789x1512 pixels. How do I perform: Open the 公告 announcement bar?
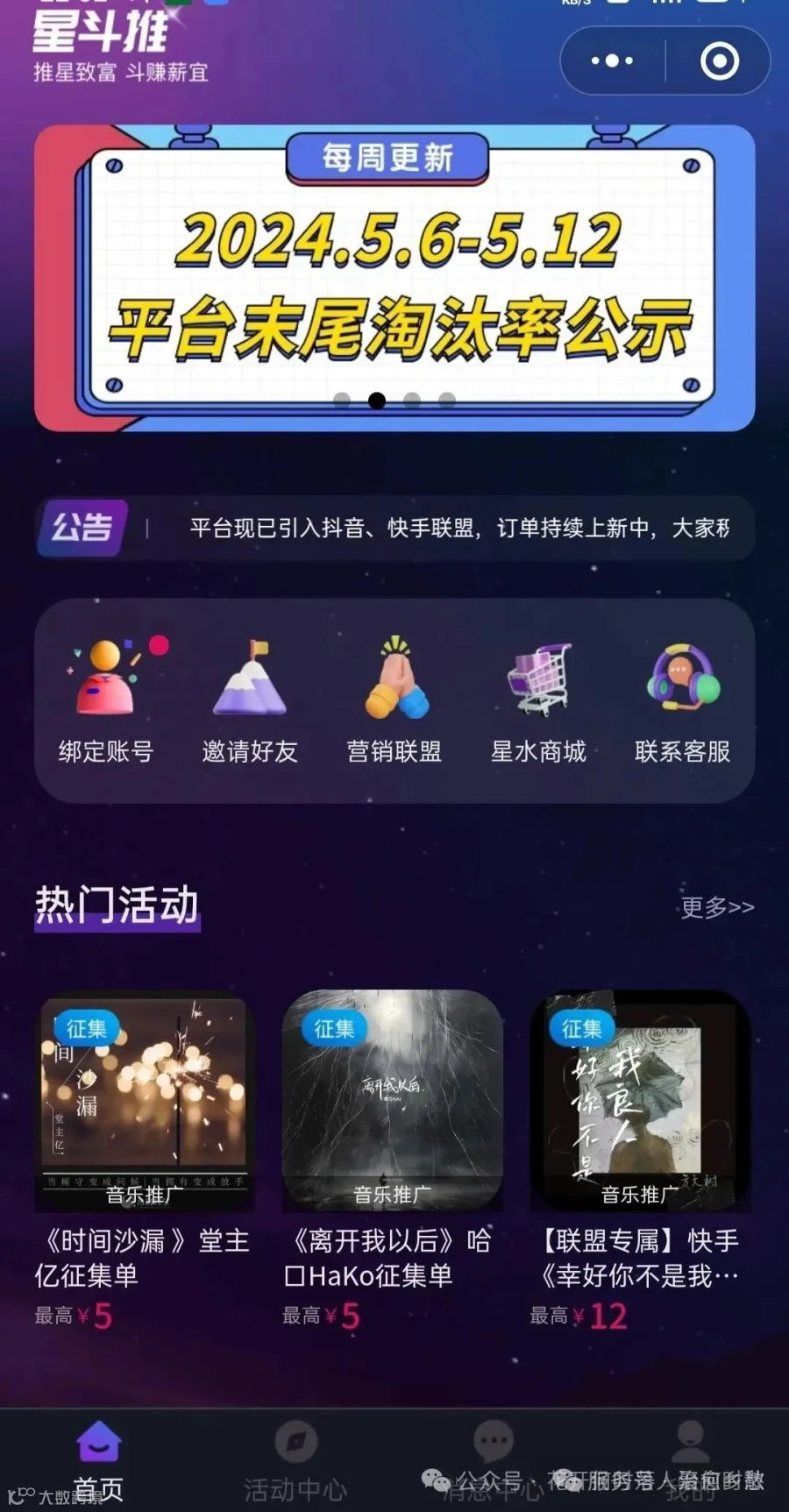tap(394, 528)
